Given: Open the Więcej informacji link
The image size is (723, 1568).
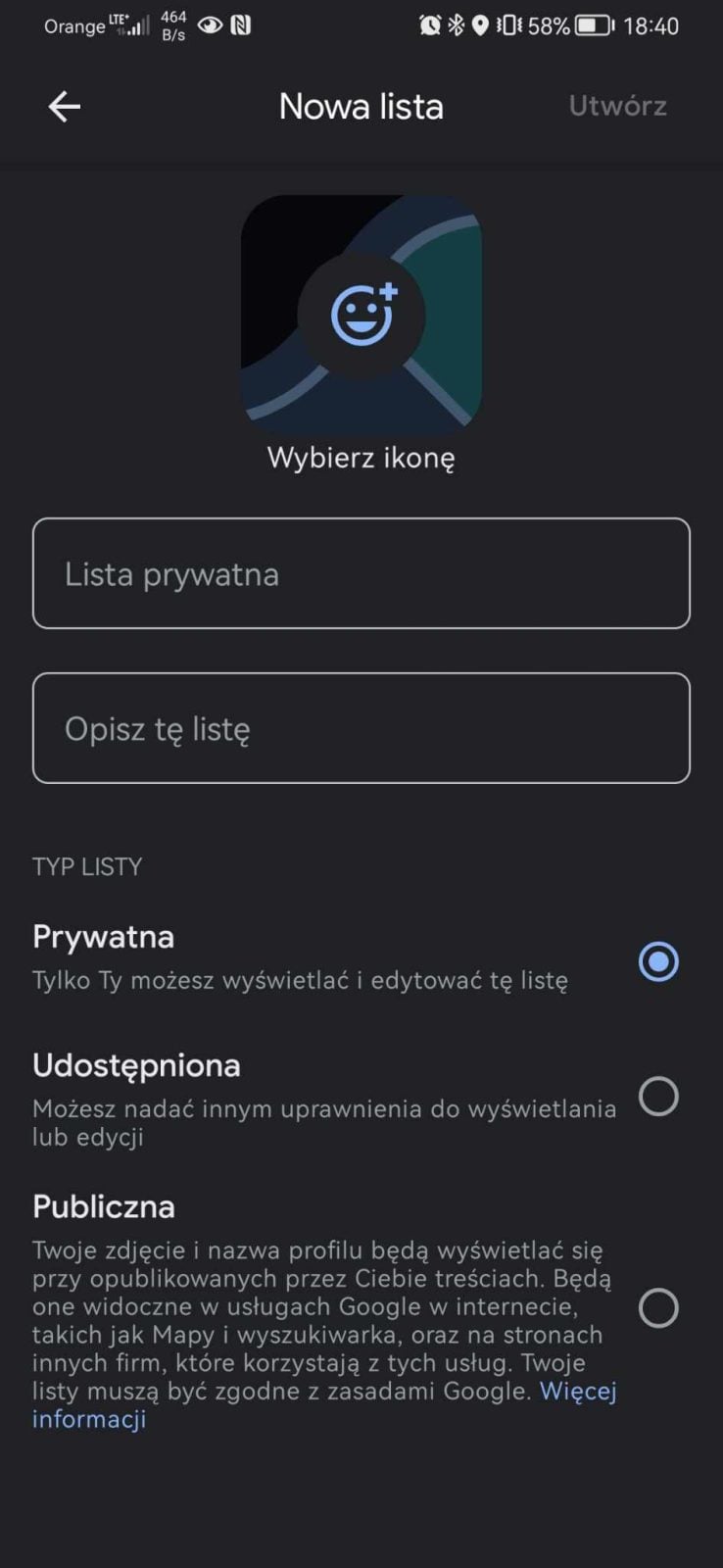Looking at the screenshot, I should [x=578, y=1391].
